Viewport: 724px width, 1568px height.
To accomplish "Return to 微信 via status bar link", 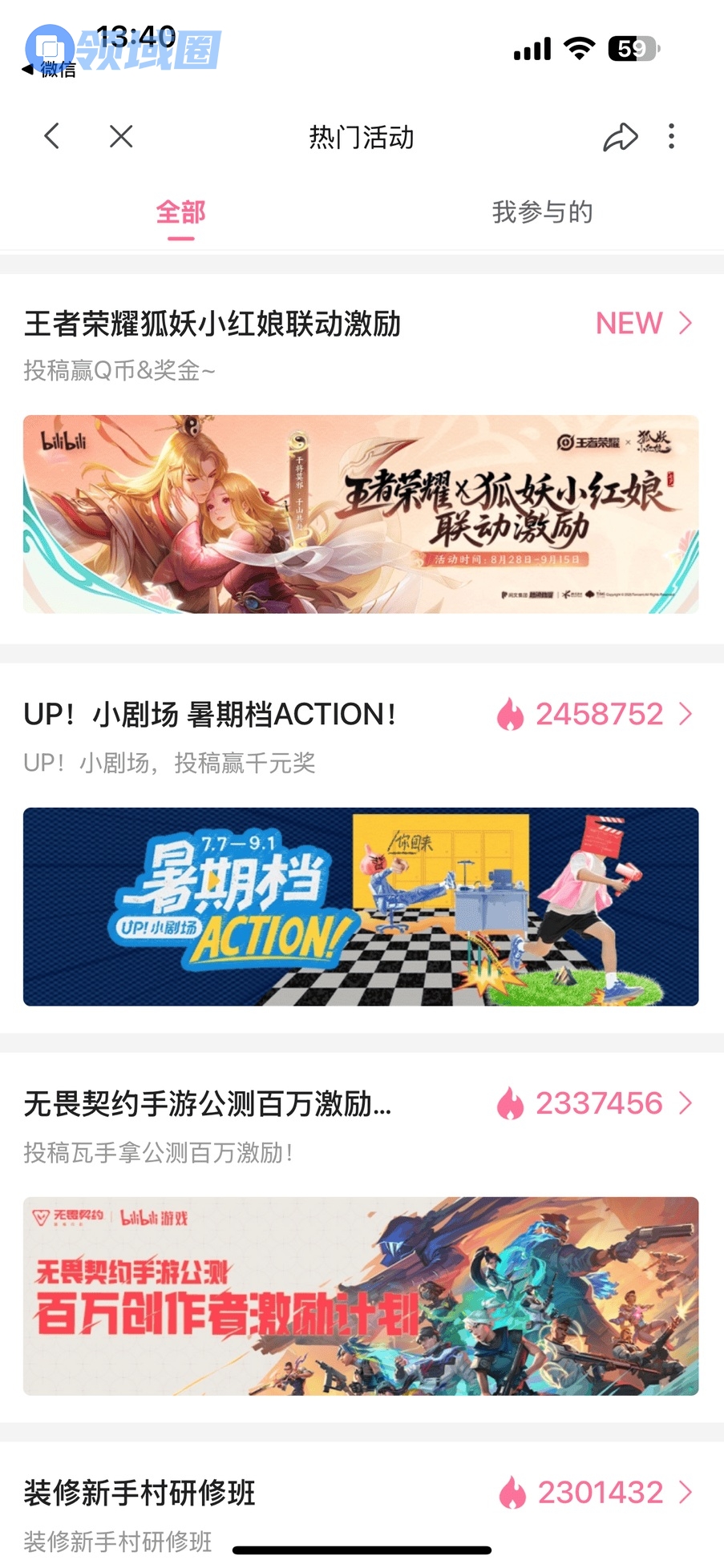I will pyautogui.click(x=50, y=70).
